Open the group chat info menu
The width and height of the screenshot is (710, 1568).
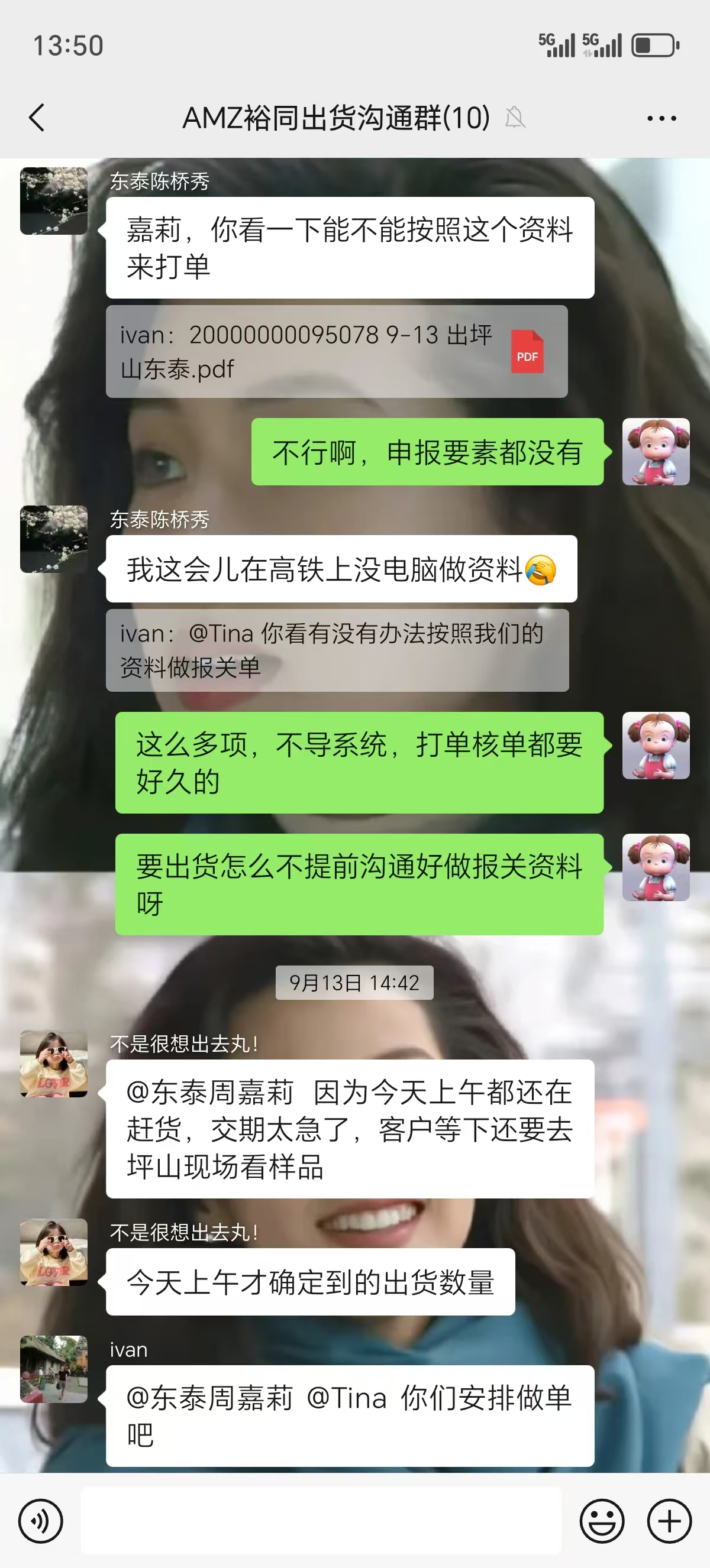tap(661, 118)
